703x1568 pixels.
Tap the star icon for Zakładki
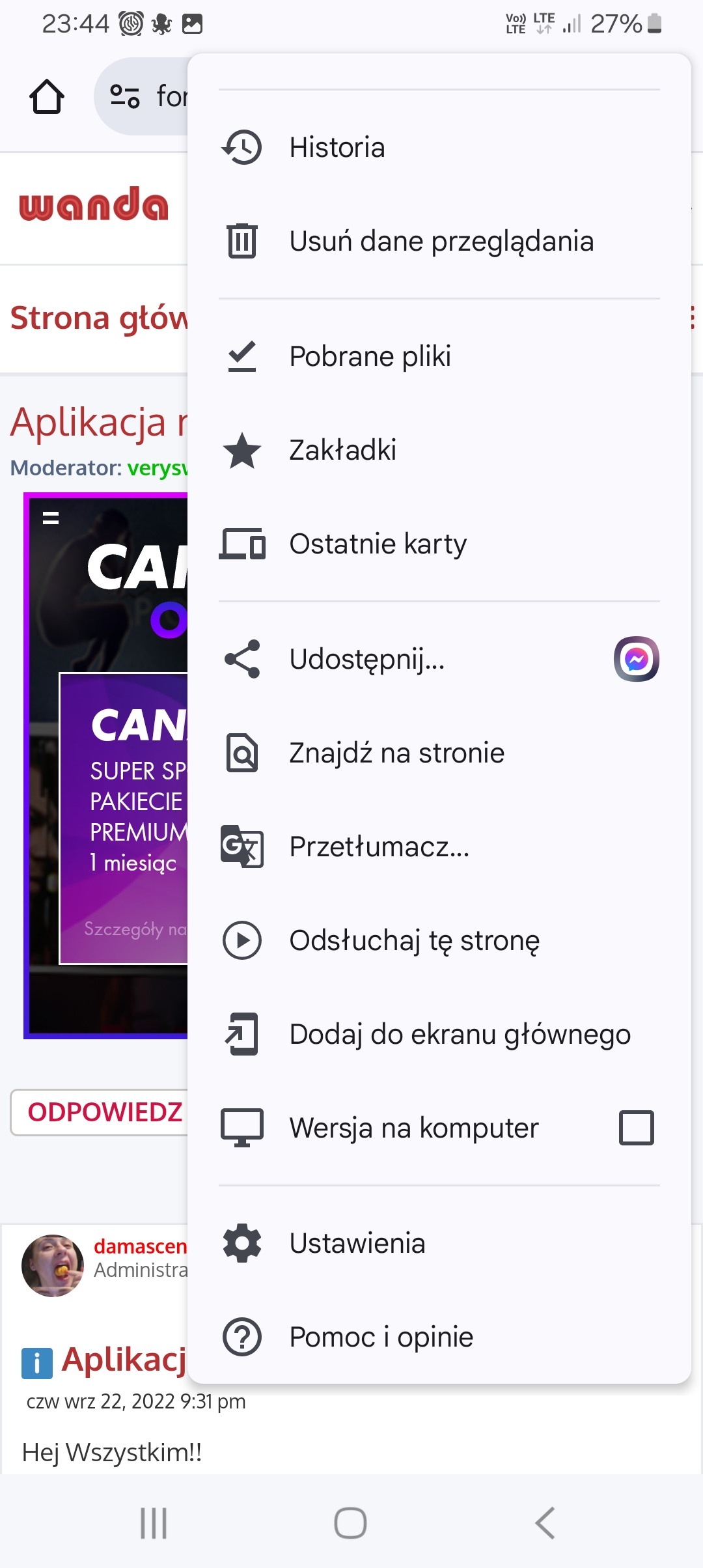click(x=242, y=449)
